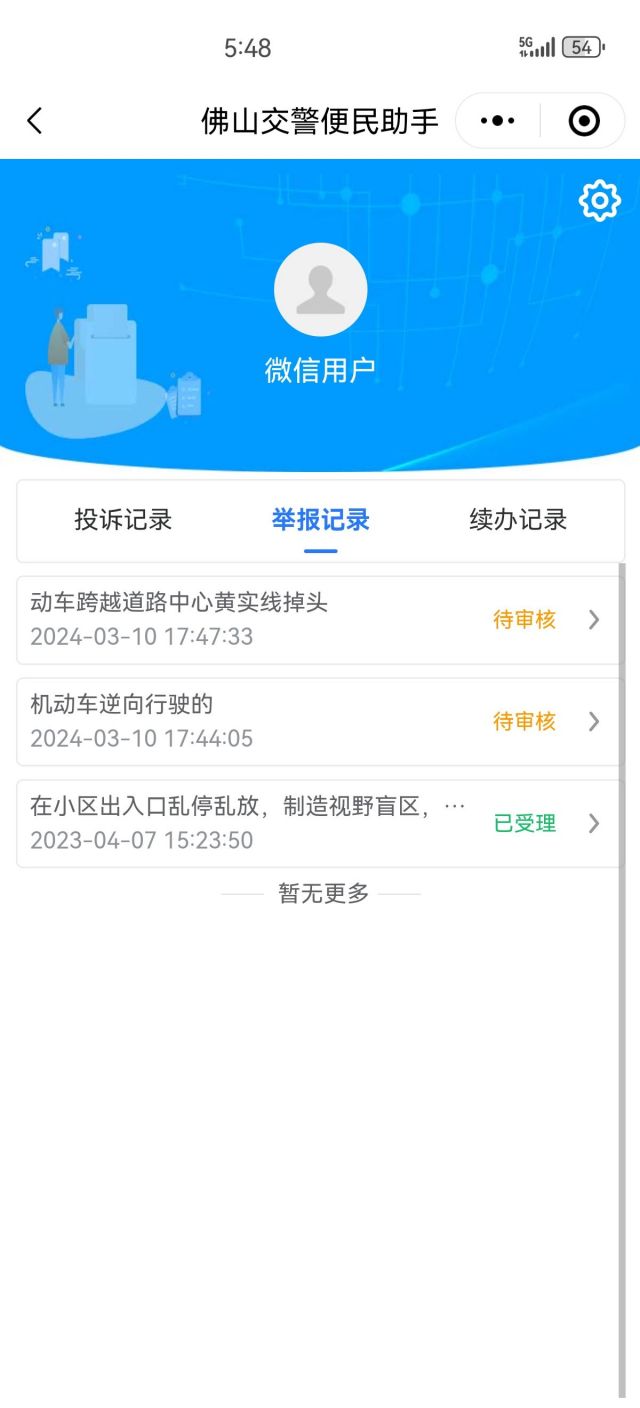Open the 在小区出入口乱停乱放 accepted report
Viewport: 640px width, 1408px height.
[318, 824]
